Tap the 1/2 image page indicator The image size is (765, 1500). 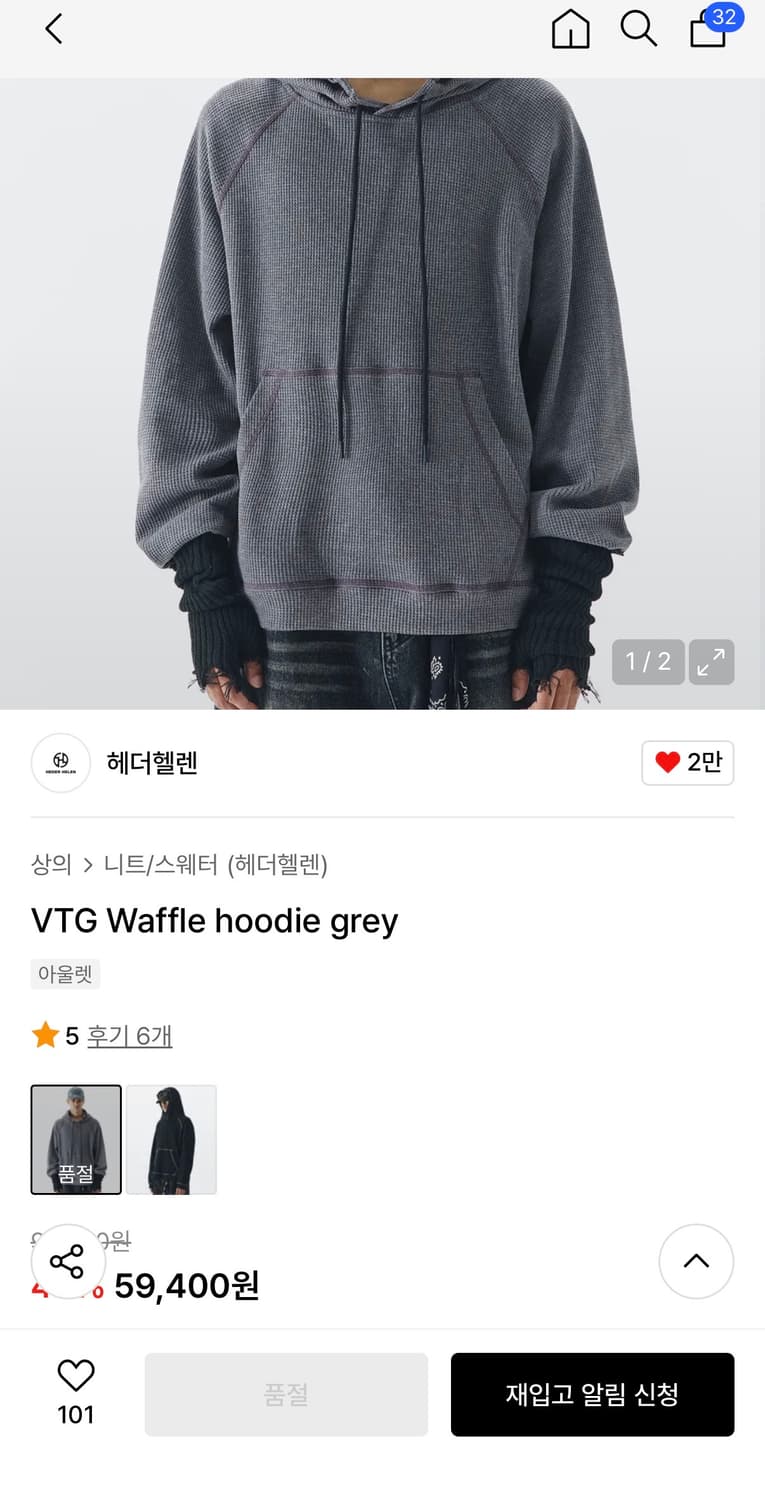(x=648, y=662)
